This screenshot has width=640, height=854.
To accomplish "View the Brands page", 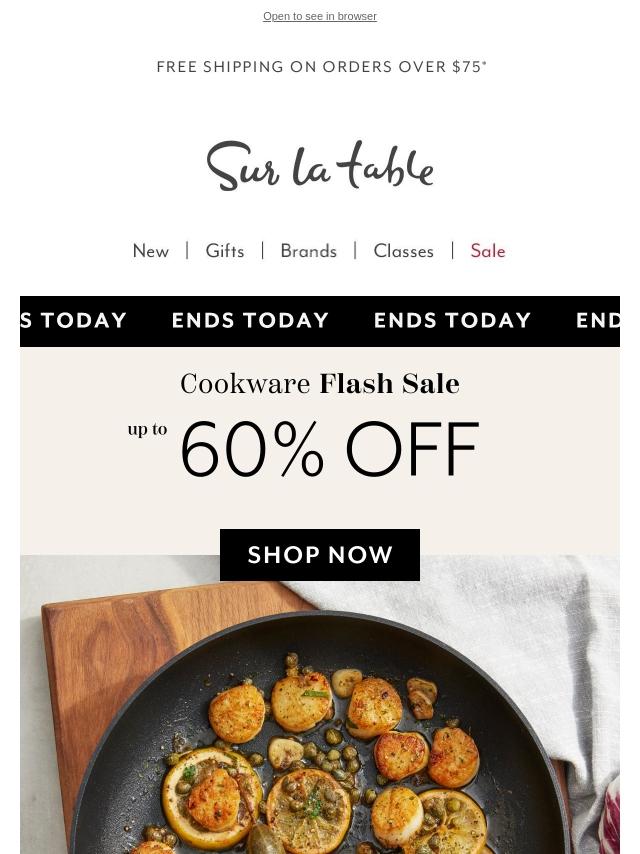I will tap(308, 251).
